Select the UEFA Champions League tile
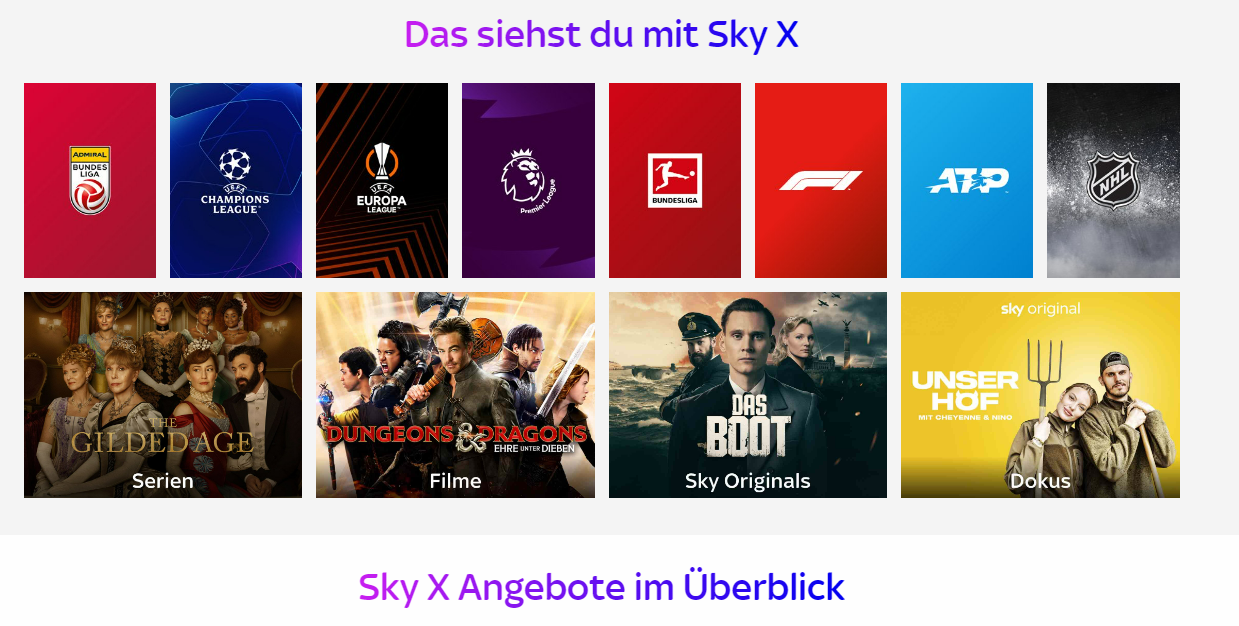 (x=236, y=180)
